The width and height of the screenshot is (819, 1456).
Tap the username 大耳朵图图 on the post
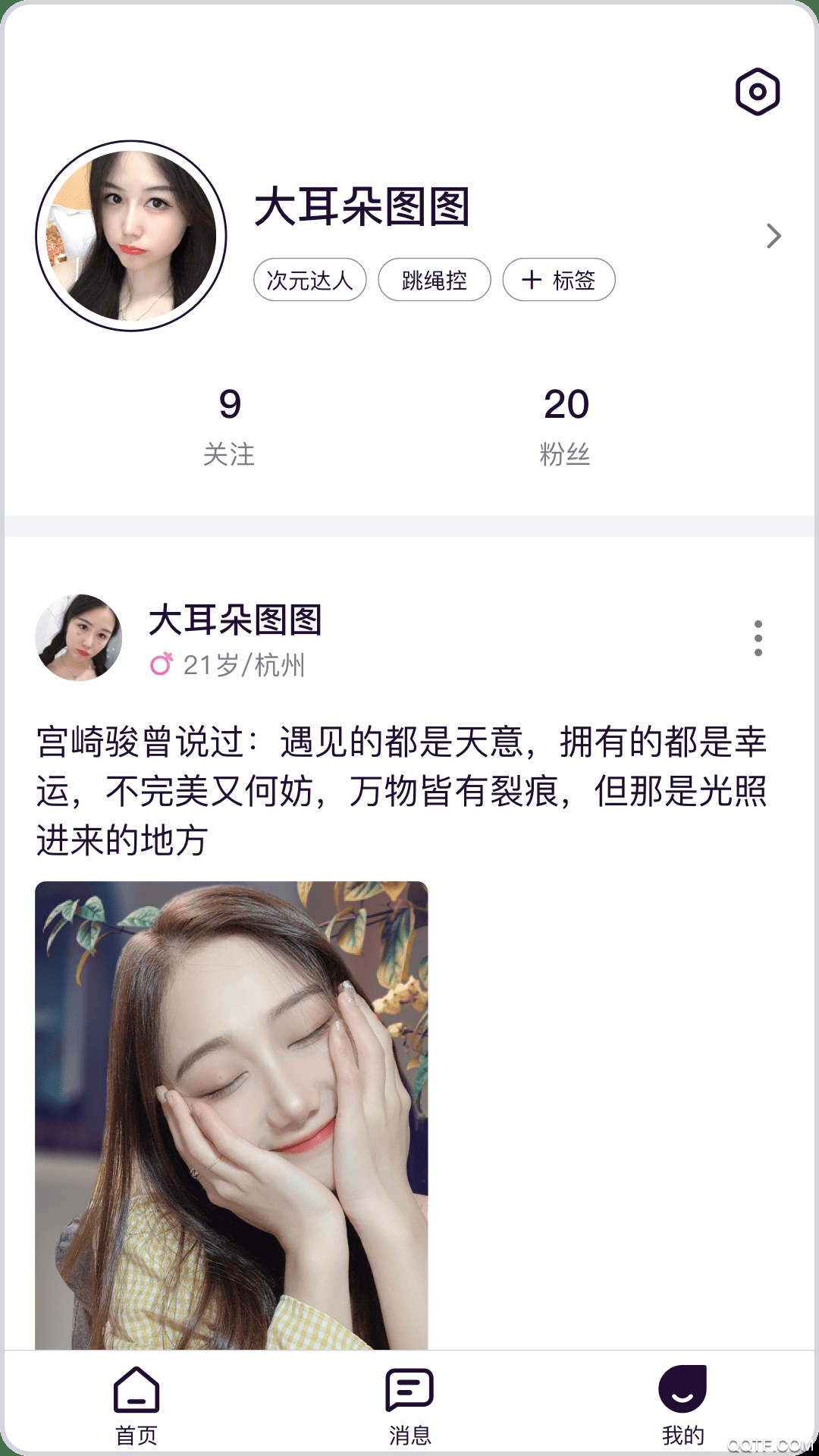click(235, 620)
